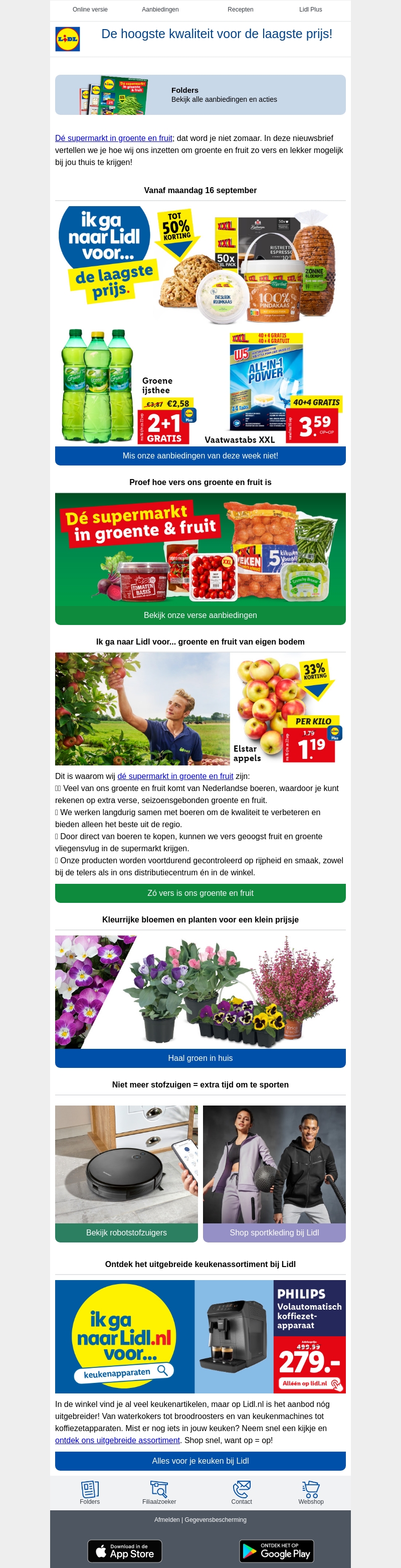The width and height of the screenshot is (401, 1568).
Task: Tap 'Alles voor je keuken bij Lidl'
Action: pyautogui.click(x=200, y=1461)
